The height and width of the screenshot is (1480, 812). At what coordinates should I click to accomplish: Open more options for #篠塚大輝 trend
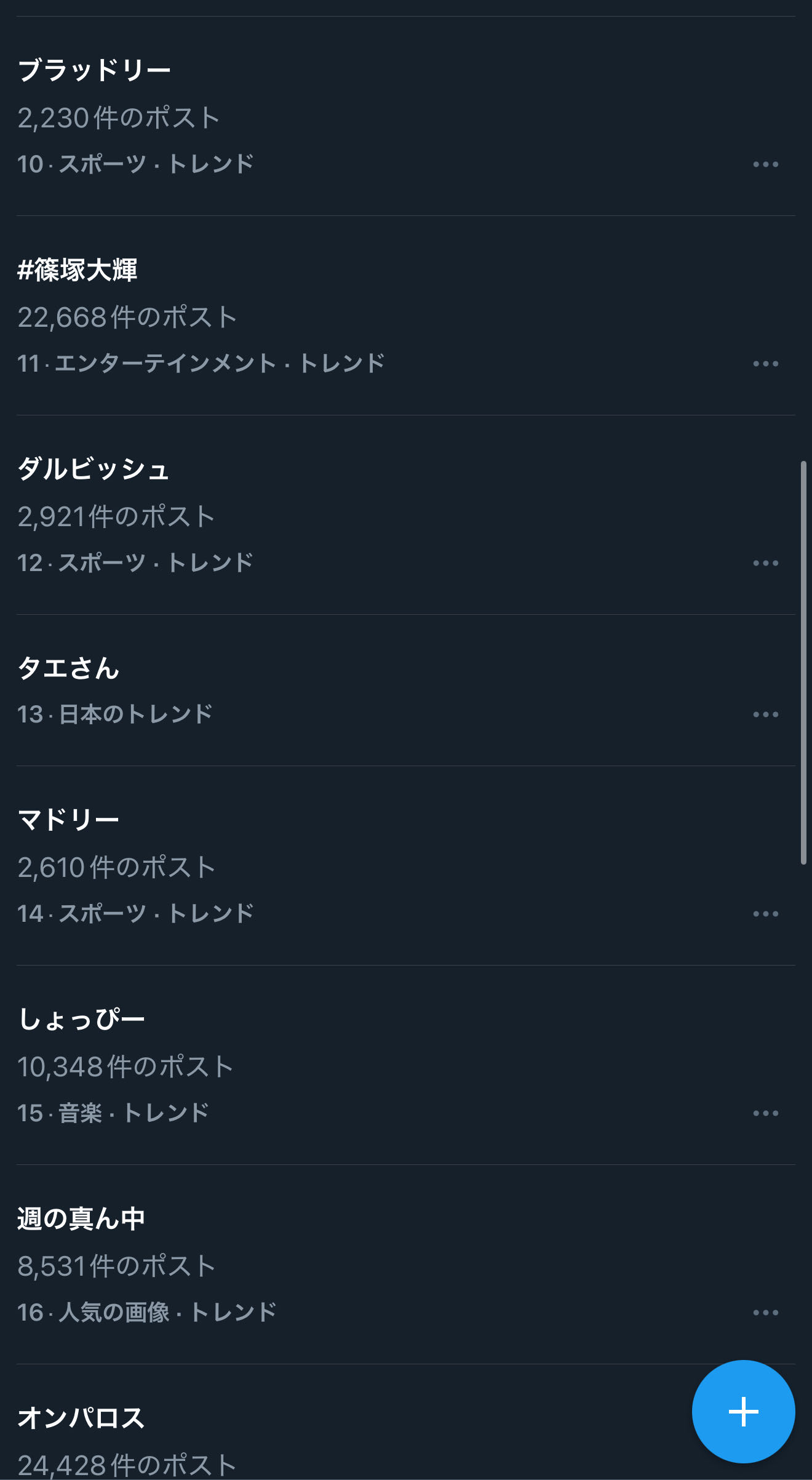[x=765, y=364]
